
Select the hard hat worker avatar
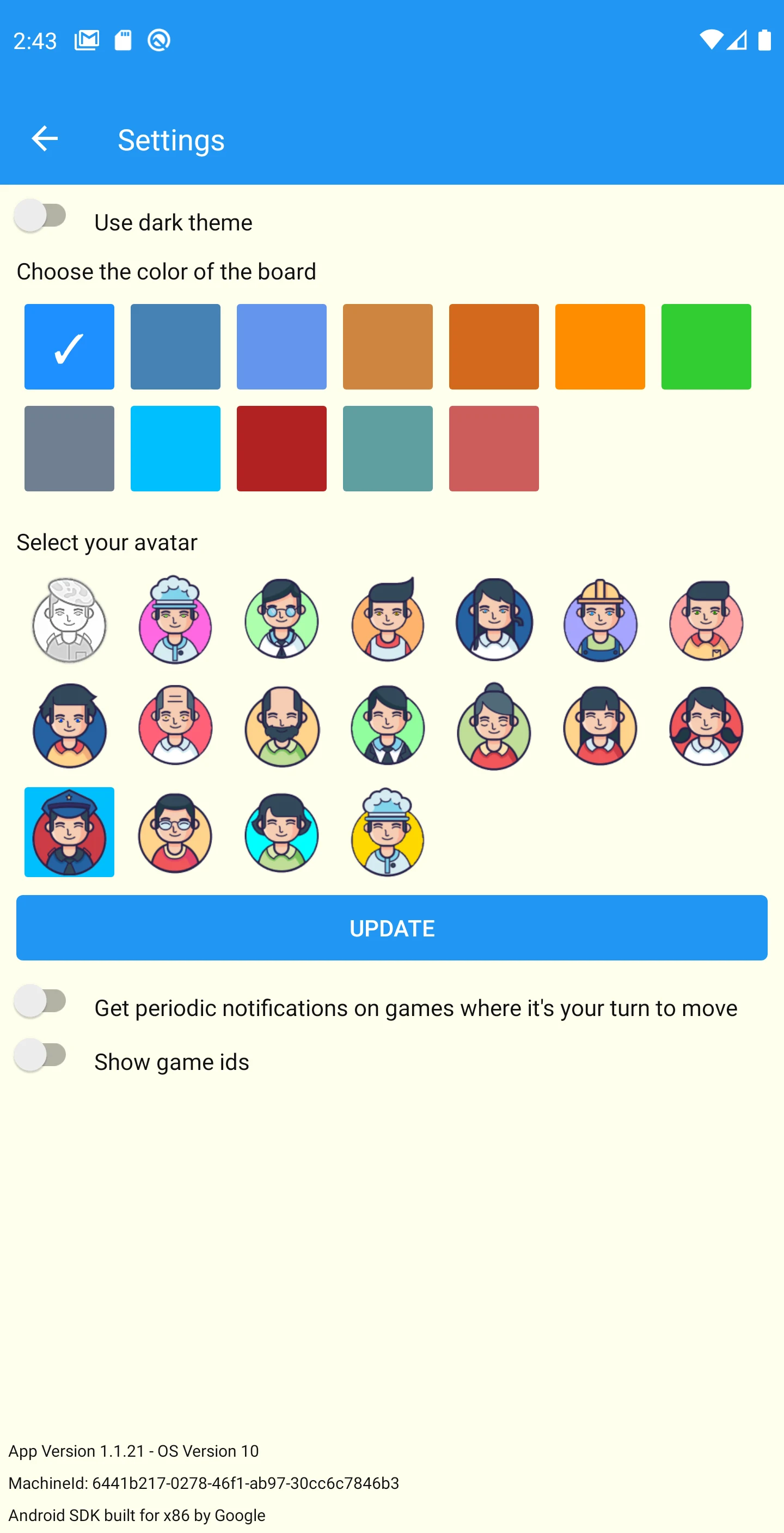599,620
